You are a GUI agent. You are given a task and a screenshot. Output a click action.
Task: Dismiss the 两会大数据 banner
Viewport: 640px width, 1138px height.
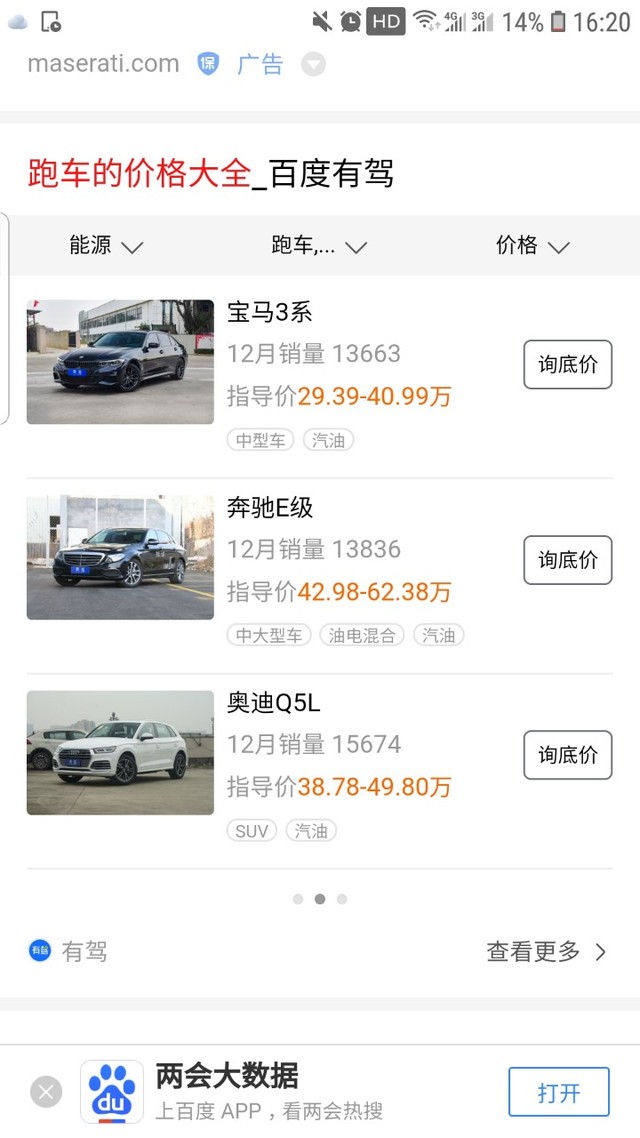pyautogui.click(x=46, y=1091)
